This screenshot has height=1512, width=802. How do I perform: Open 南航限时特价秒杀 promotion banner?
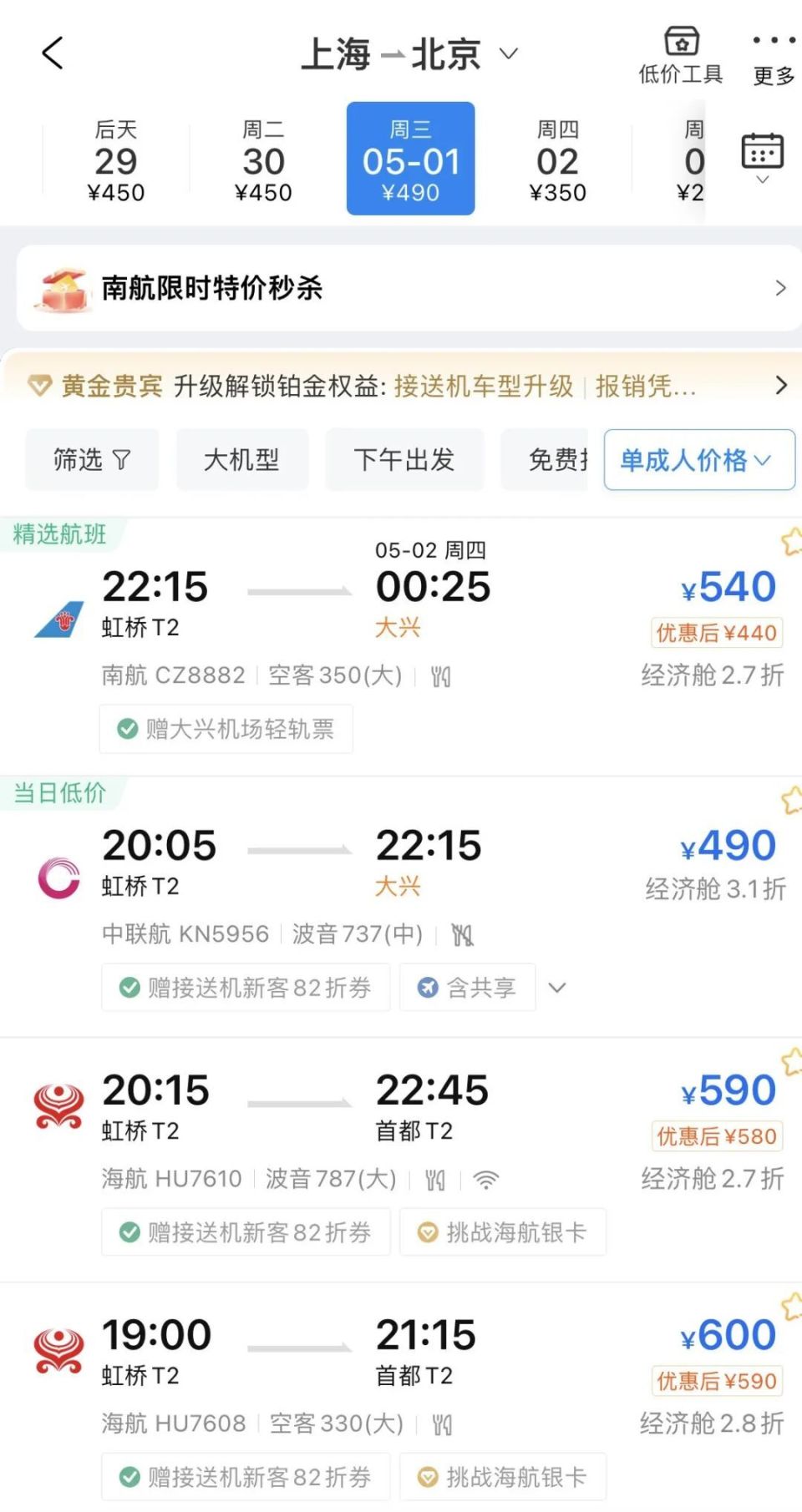coord(409,288)
